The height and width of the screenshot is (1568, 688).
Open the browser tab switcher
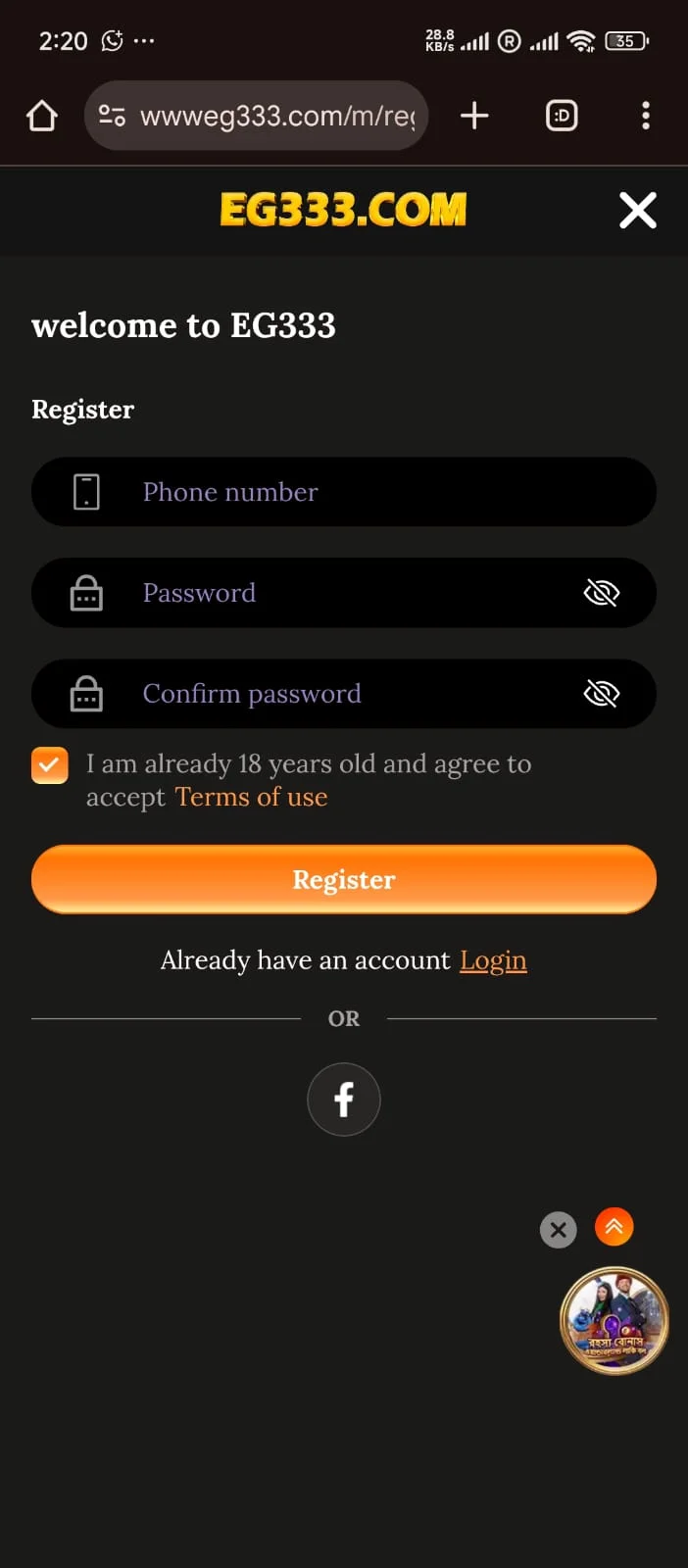pos(562,116)
